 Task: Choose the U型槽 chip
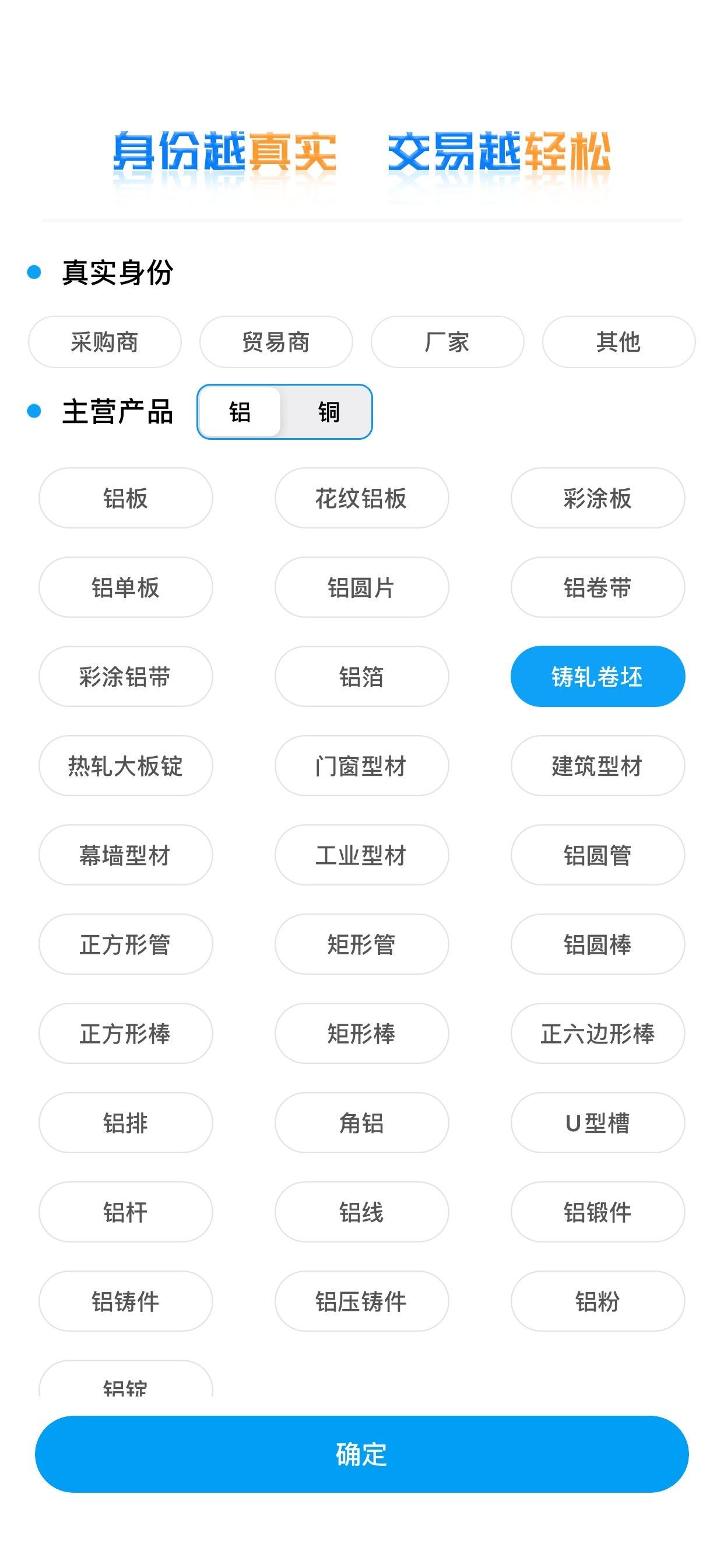[598, 1123]
